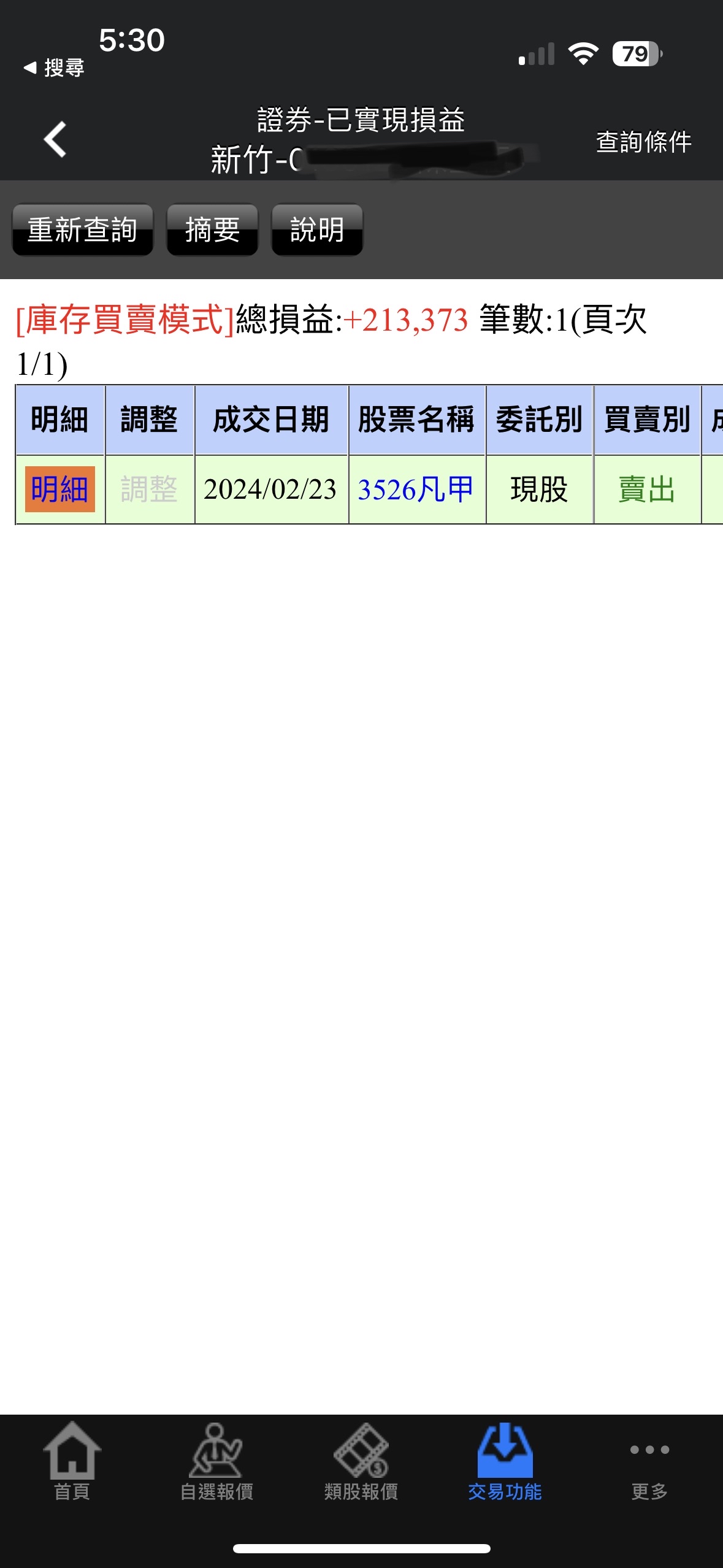
Task: View 明細 for the 2024/02/23 trade
Action: click(x=59, y=490)
